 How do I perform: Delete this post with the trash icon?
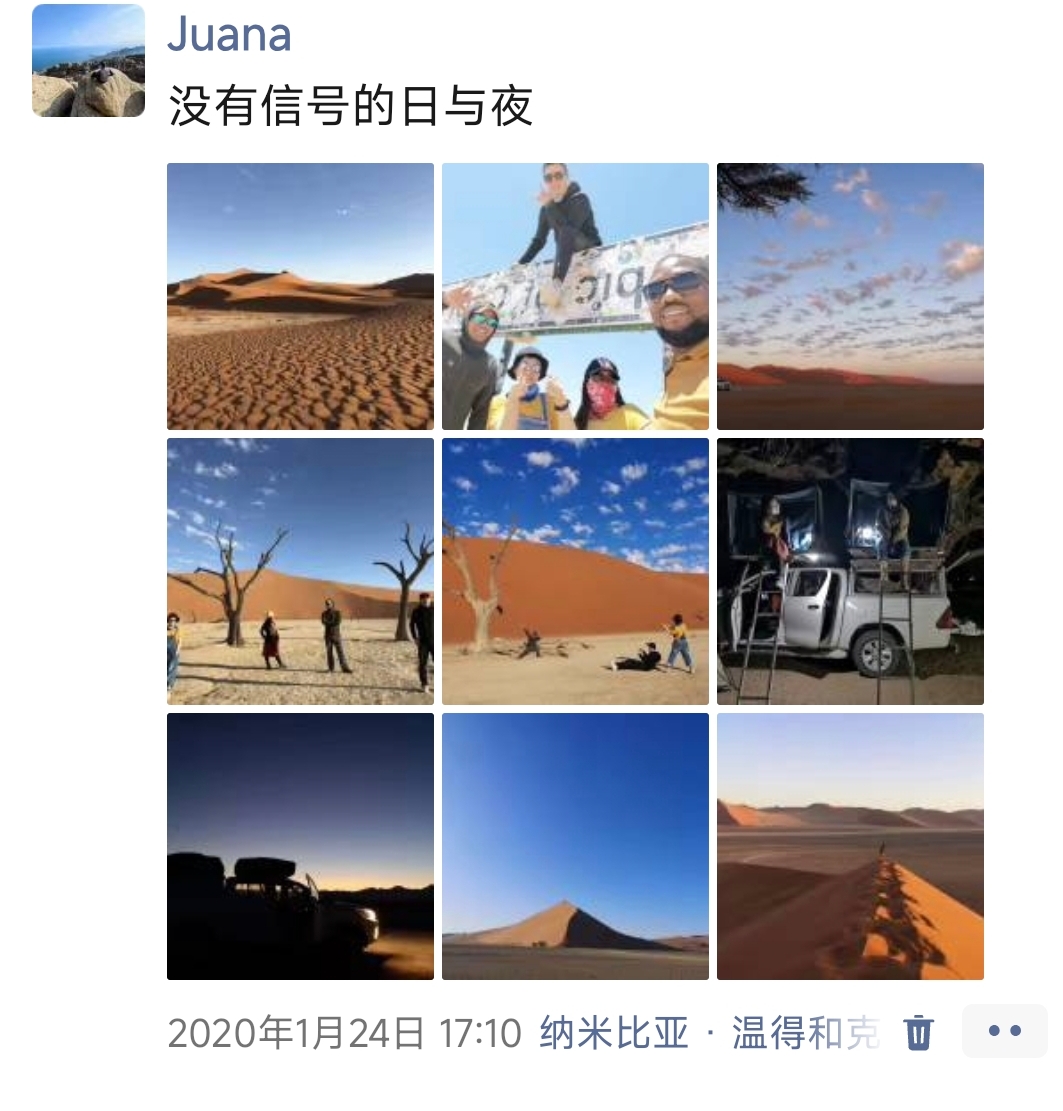point(918,1032)
